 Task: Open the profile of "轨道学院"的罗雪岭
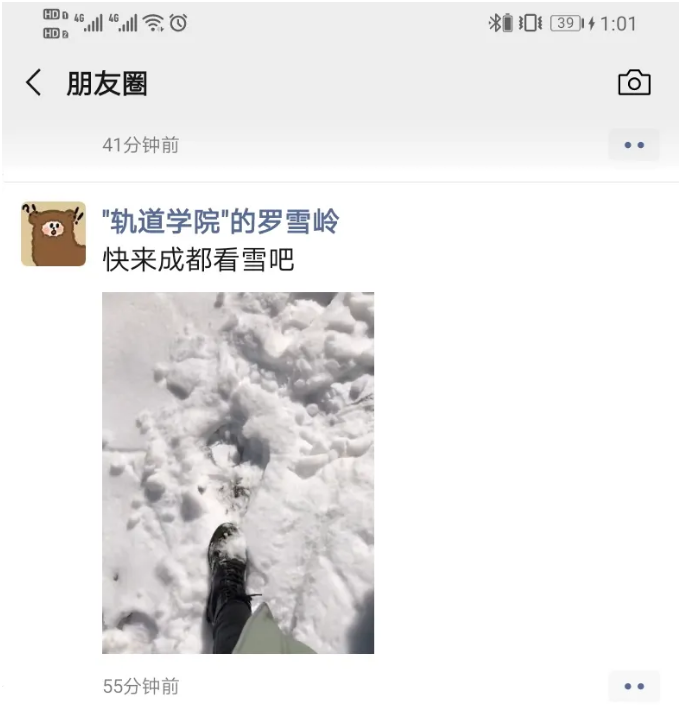click(x=221, y=221)
